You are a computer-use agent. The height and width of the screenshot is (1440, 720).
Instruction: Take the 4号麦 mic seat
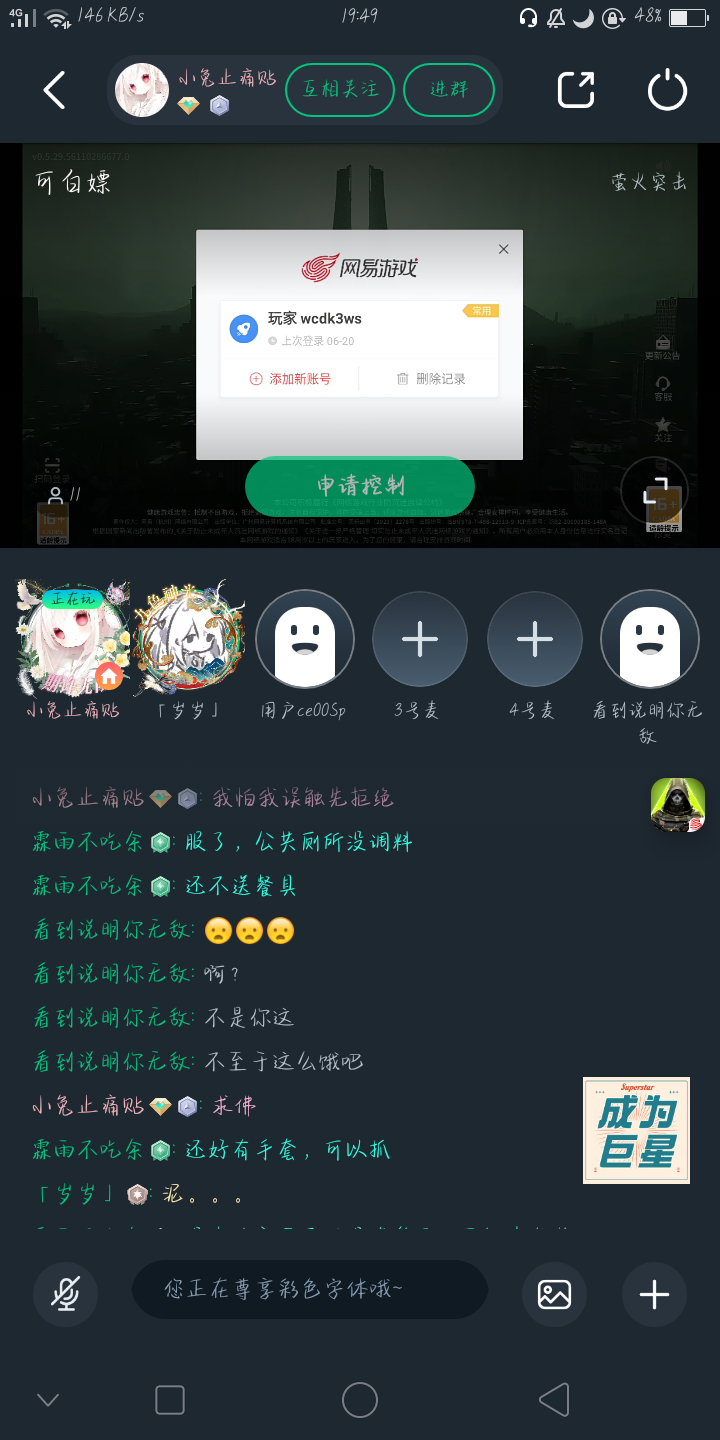point(535,638)
